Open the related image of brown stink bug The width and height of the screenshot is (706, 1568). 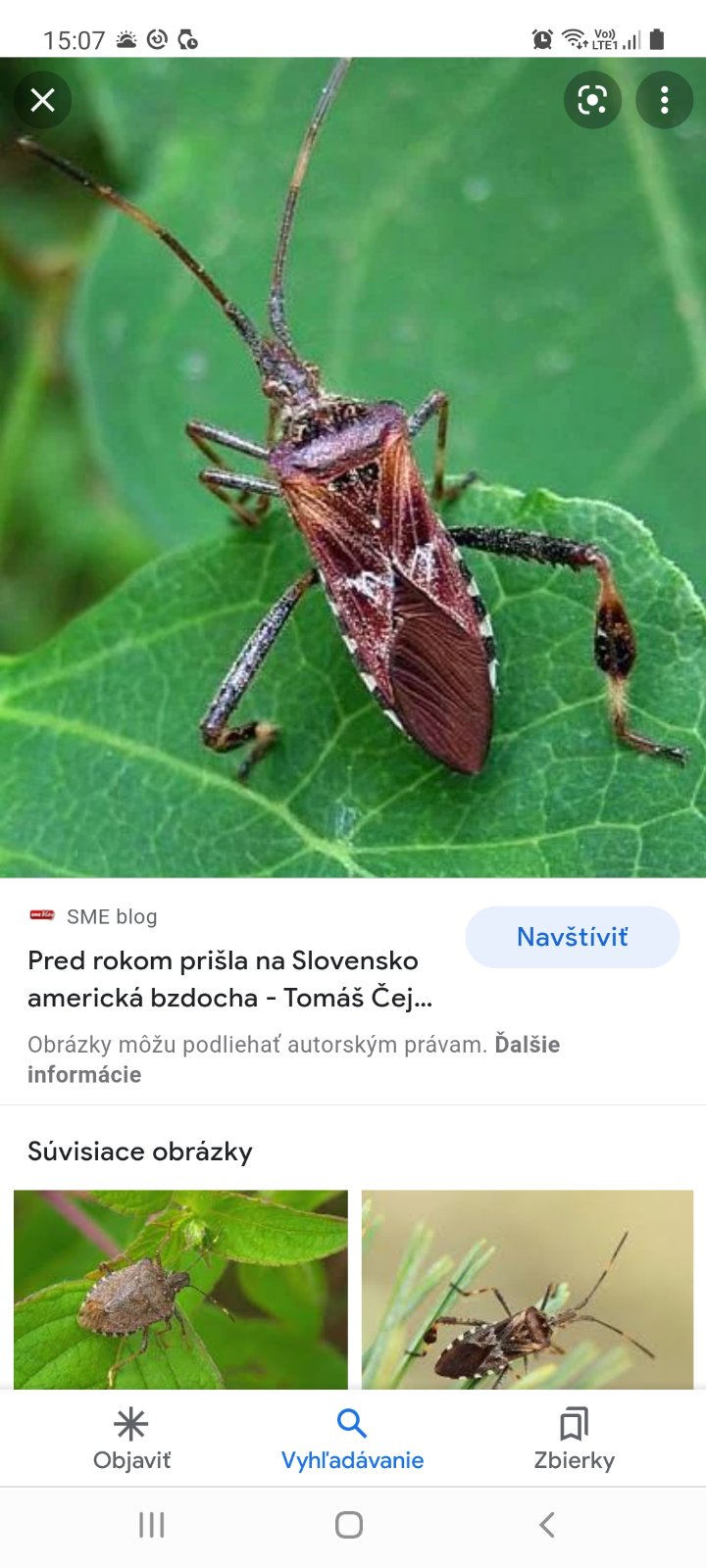(180, 1289)
